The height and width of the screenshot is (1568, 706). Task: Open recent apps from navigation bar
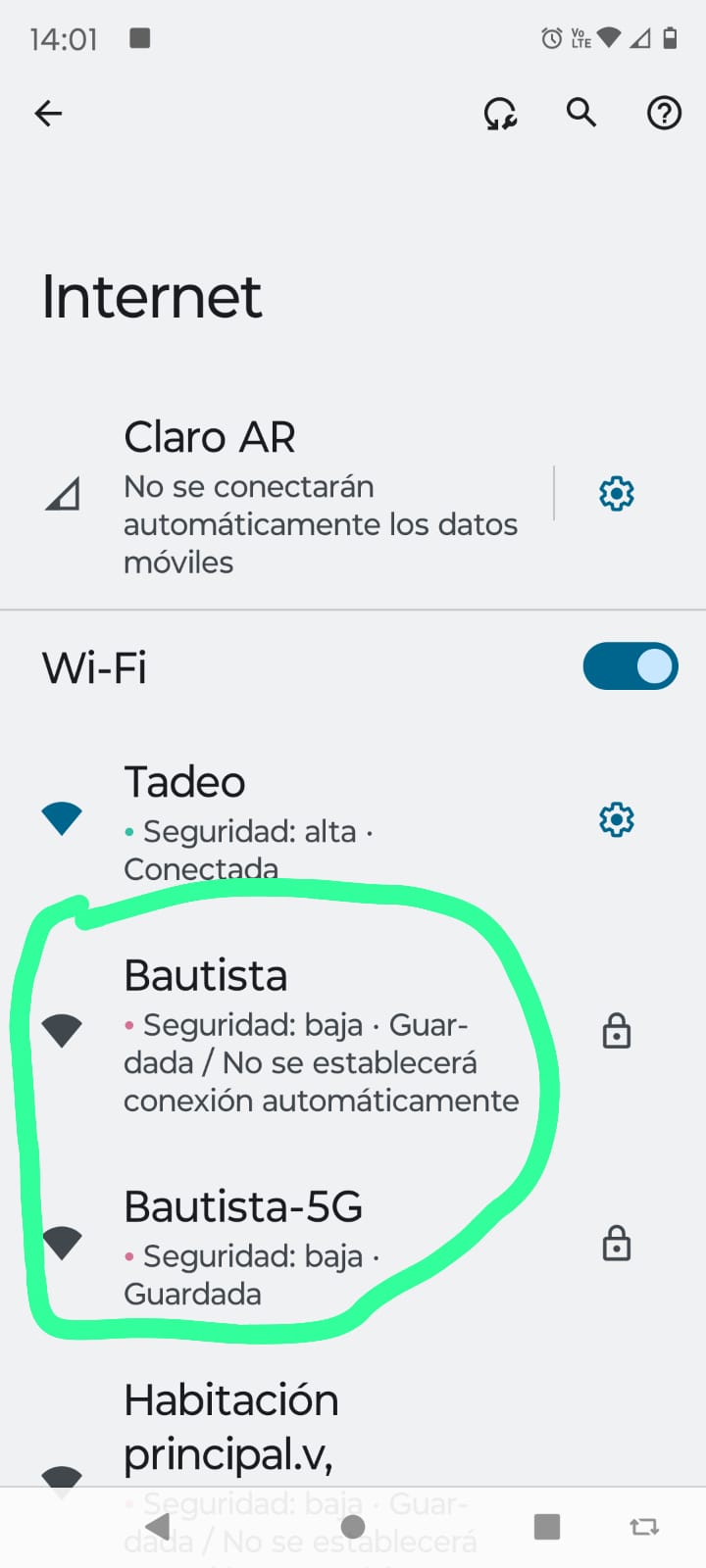click(546, 1527)
